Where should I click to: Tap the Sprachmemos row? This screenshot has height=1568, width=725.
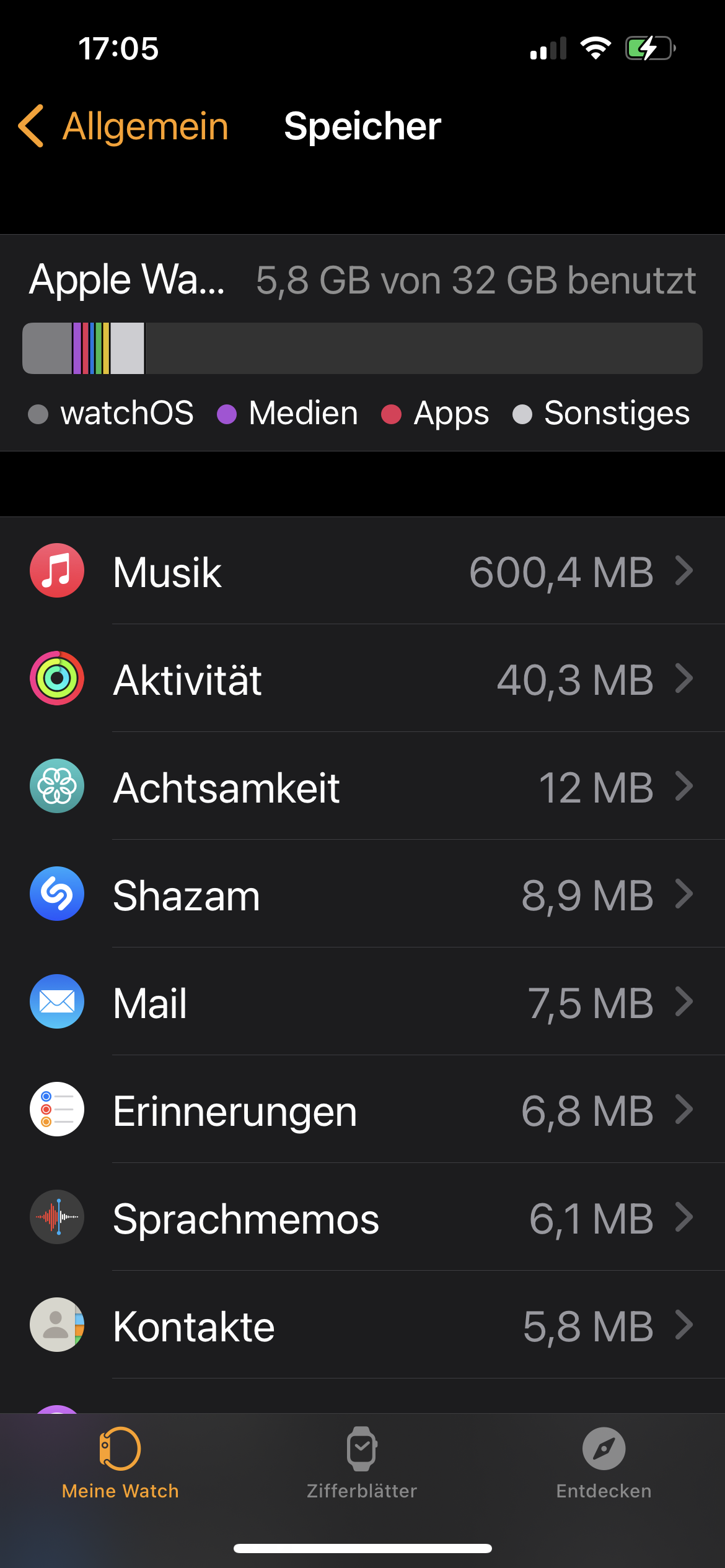[362, 1217]
